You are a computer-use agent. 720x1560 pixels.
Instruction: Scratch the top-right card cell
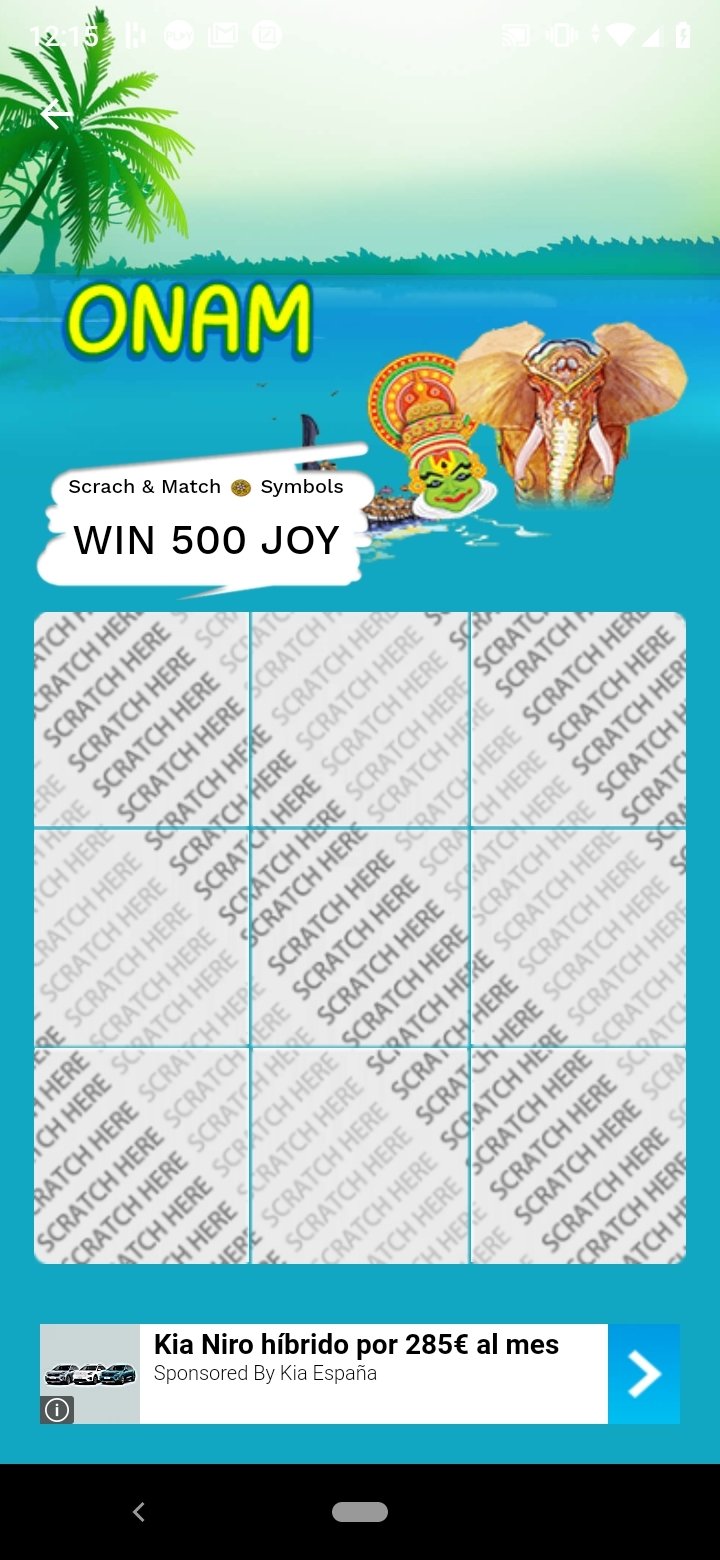click(x=578, y=720)
